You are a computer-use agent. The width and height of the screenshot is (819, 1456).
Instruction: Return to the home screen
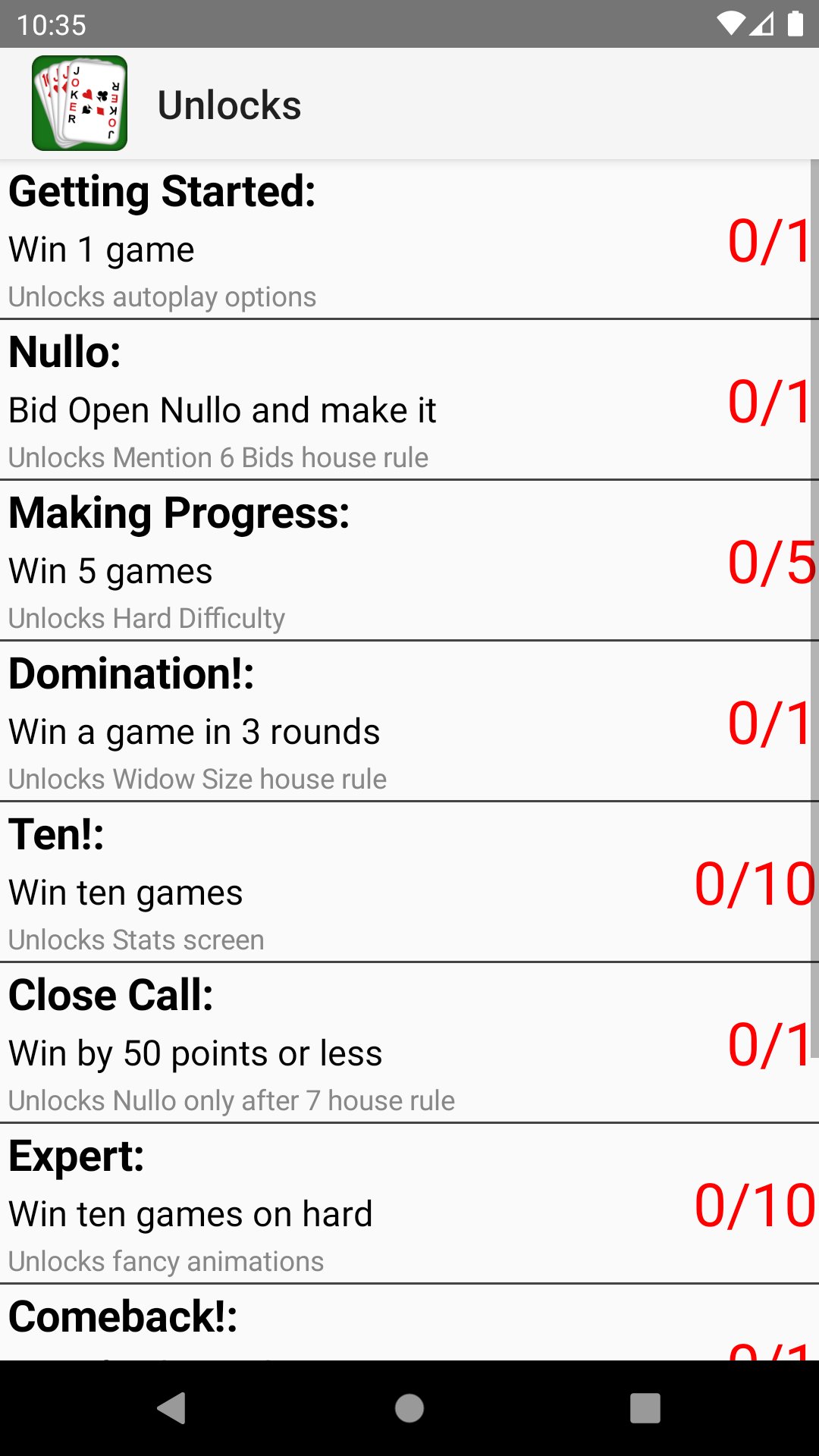(x=409, y=1408)
